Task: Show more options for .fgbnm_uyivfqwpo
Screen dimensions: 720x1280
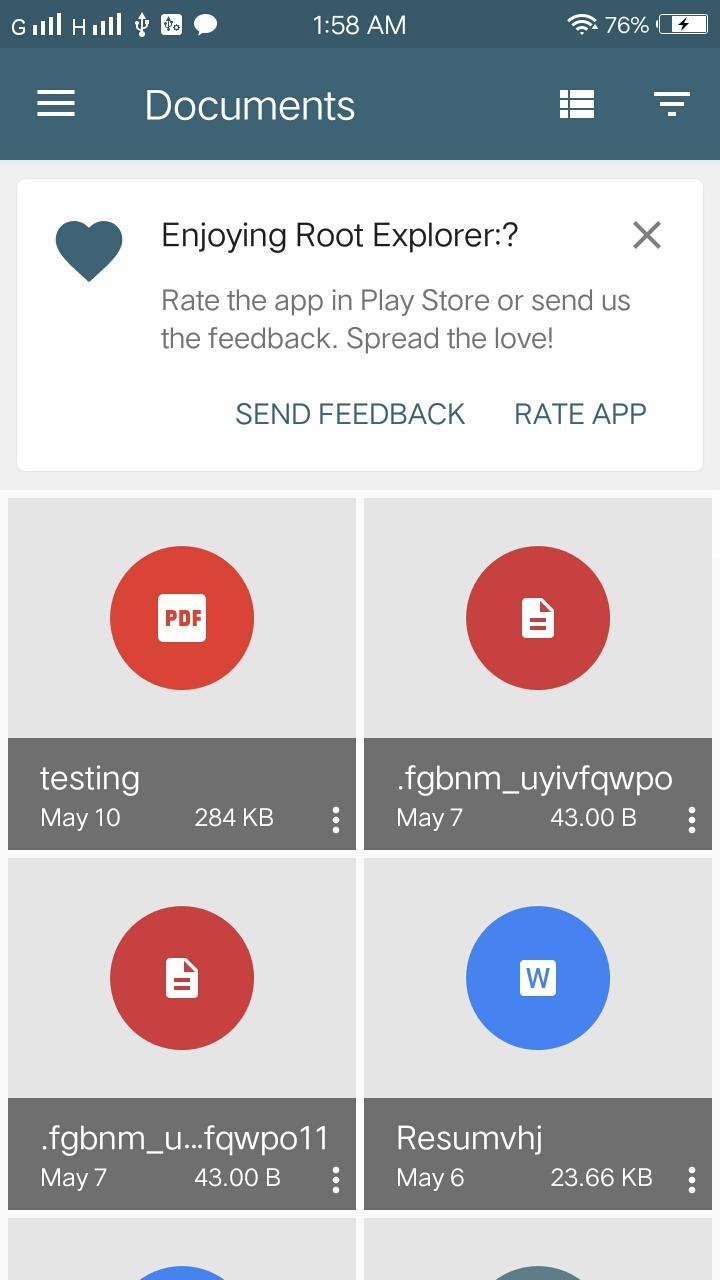Action: (x=692, y=820)
